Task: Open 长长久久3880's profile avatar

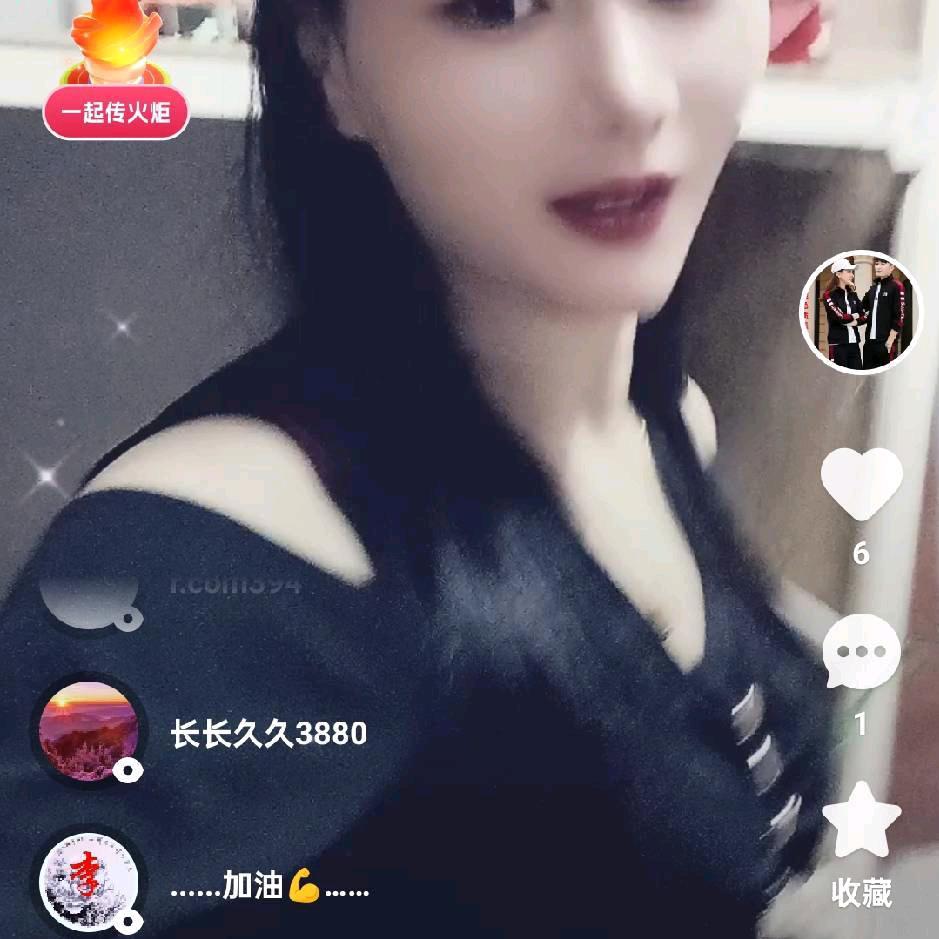Action: [87, 731]
